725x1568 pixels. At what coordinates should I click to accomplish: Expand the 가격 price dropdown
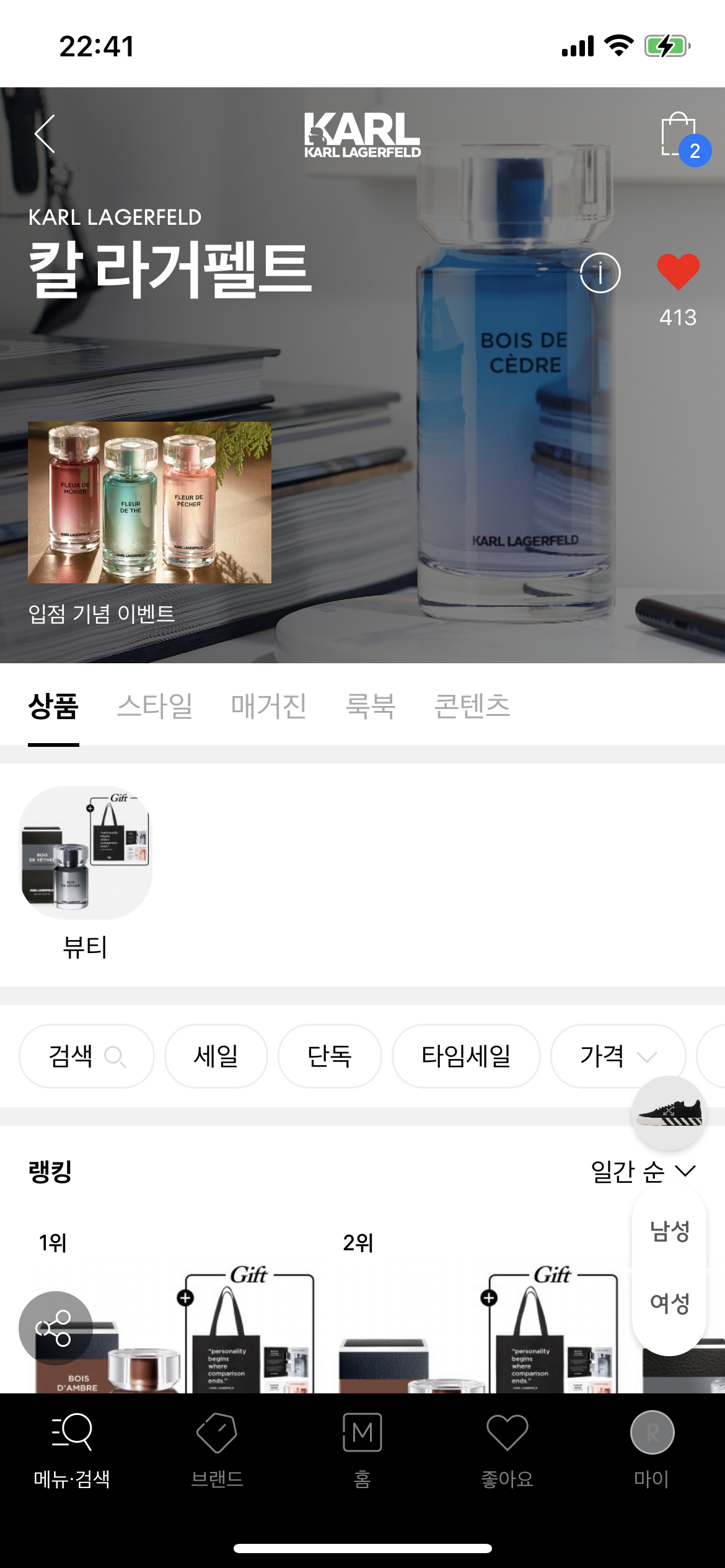coord(618,1056)
